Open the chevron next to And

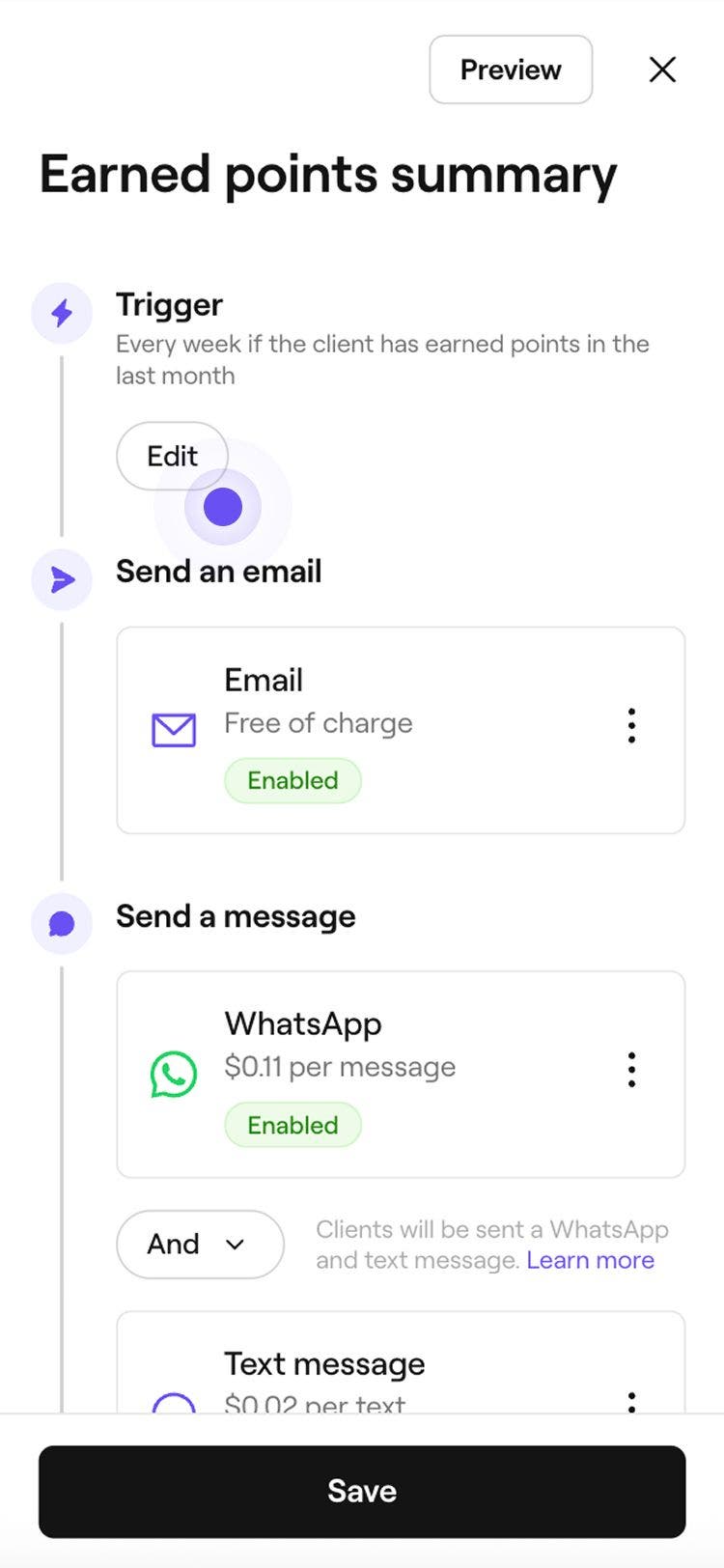point(235,1245)
